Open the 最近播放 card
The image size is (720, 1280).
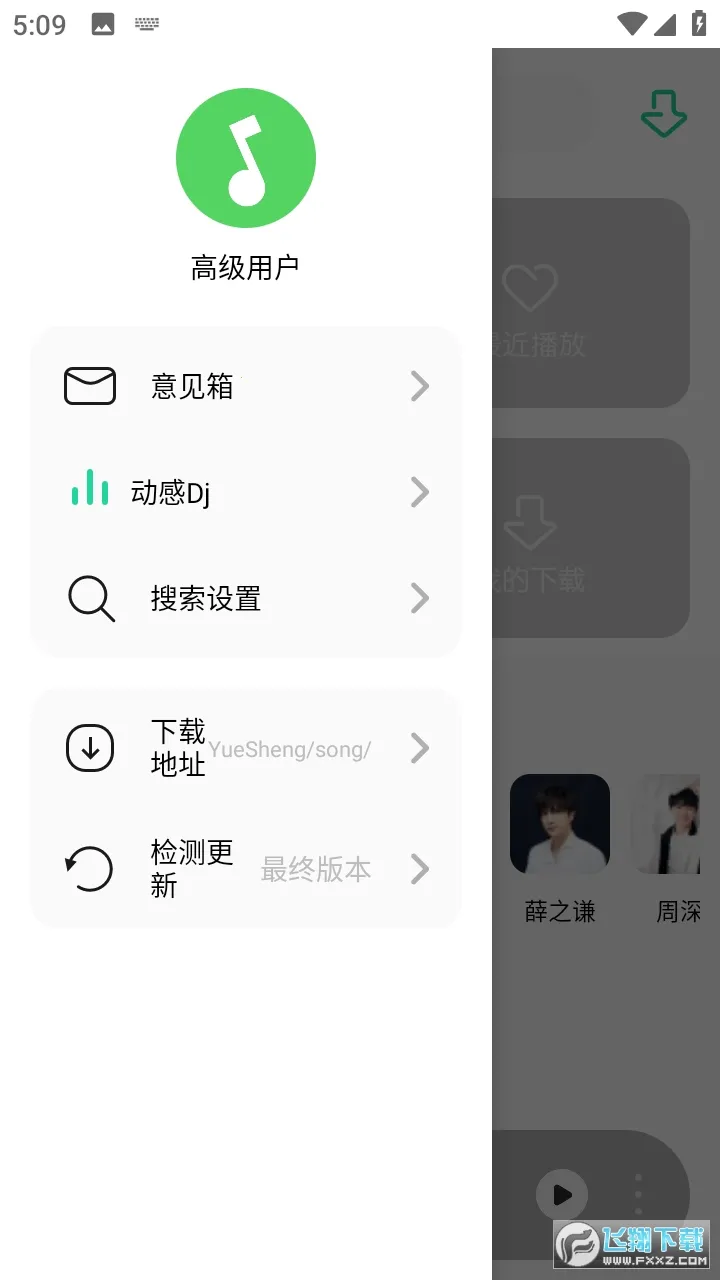pyautogui.click(x=590, y=303)
